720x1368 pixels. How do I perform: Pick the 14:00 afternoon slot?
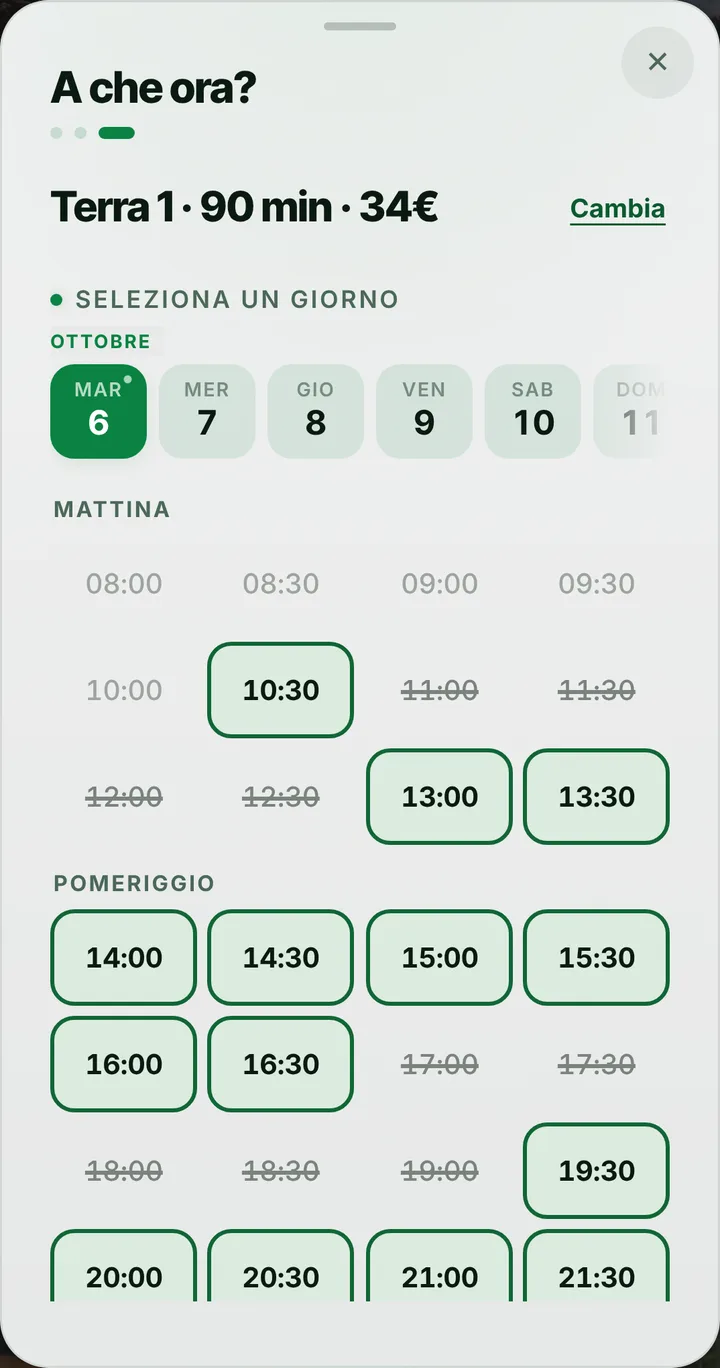pyautogui.click(x=124, y=957)
